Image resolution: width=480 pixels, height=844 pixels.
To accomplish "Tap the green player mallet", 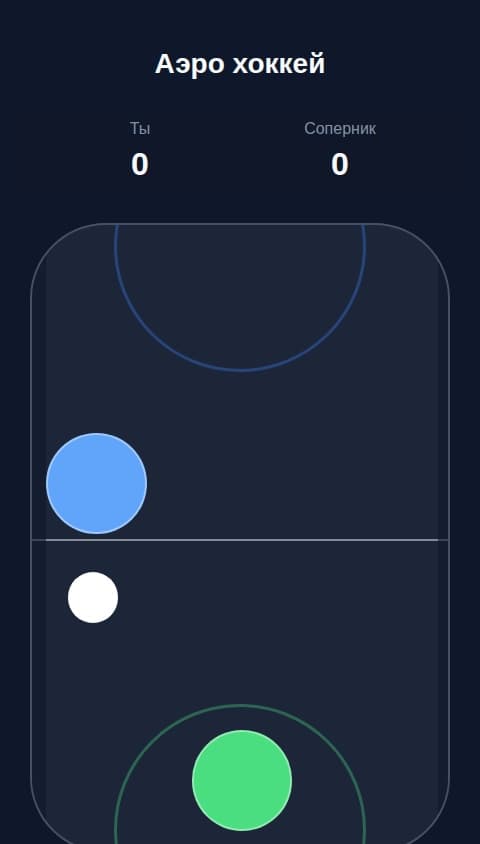I will click(242, 780).
